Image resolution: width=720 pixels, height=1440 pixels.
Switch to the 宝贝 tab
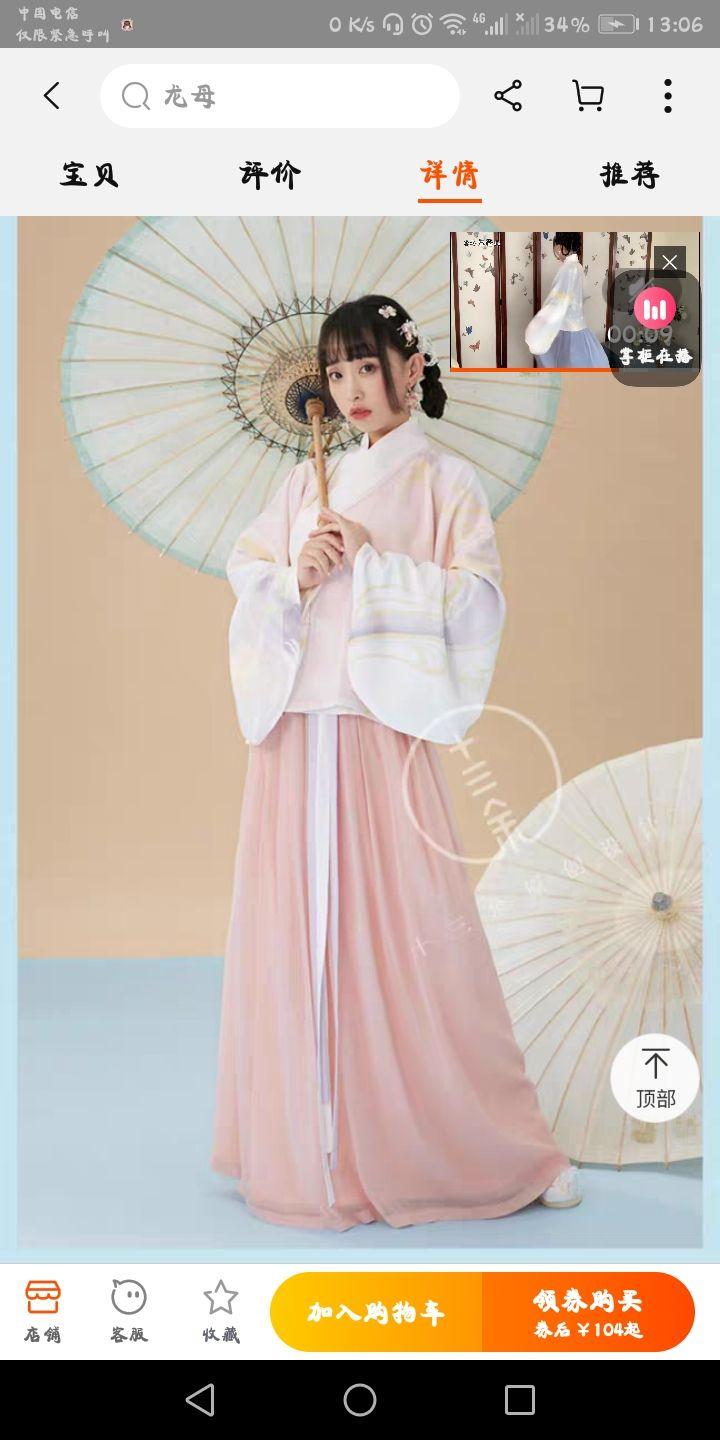tap(90, 175)
